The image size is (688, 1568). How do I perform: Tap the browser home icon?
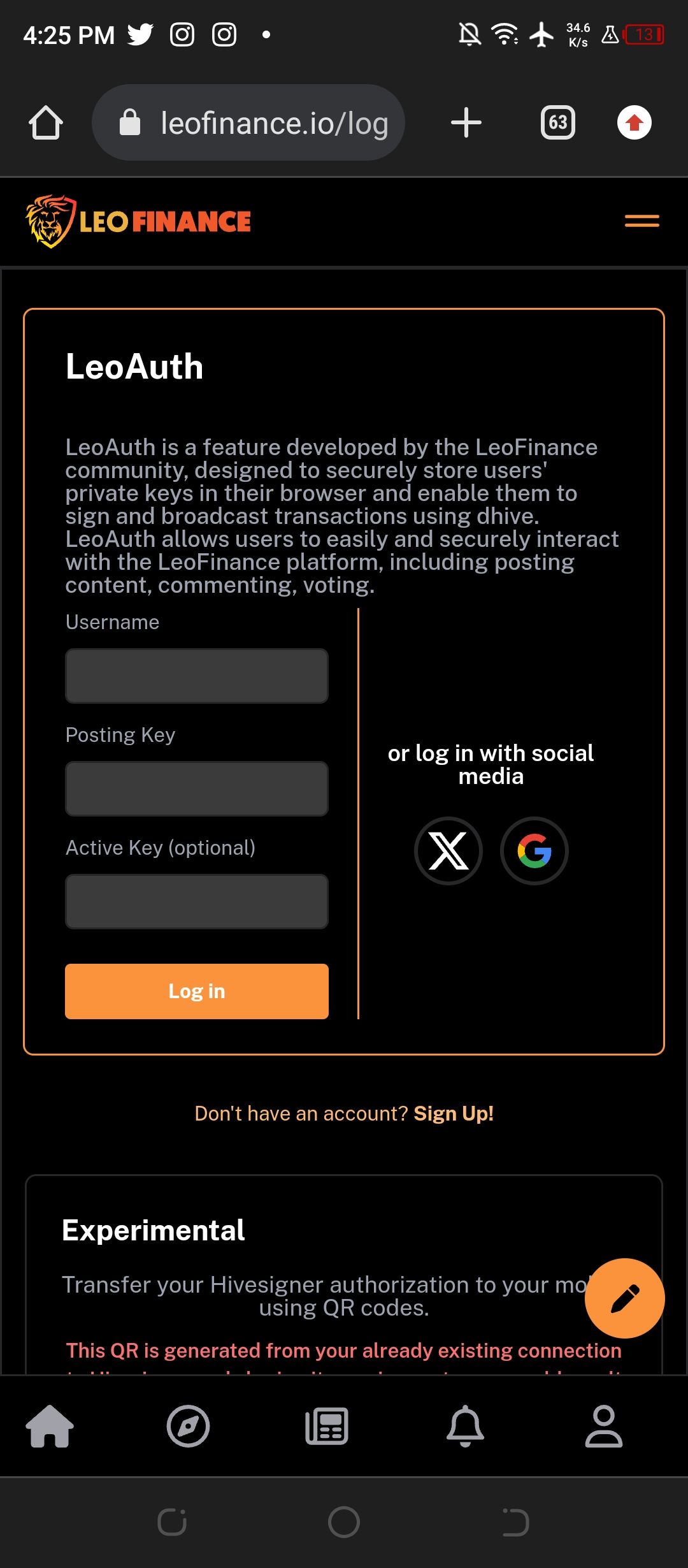click(46, 122)
